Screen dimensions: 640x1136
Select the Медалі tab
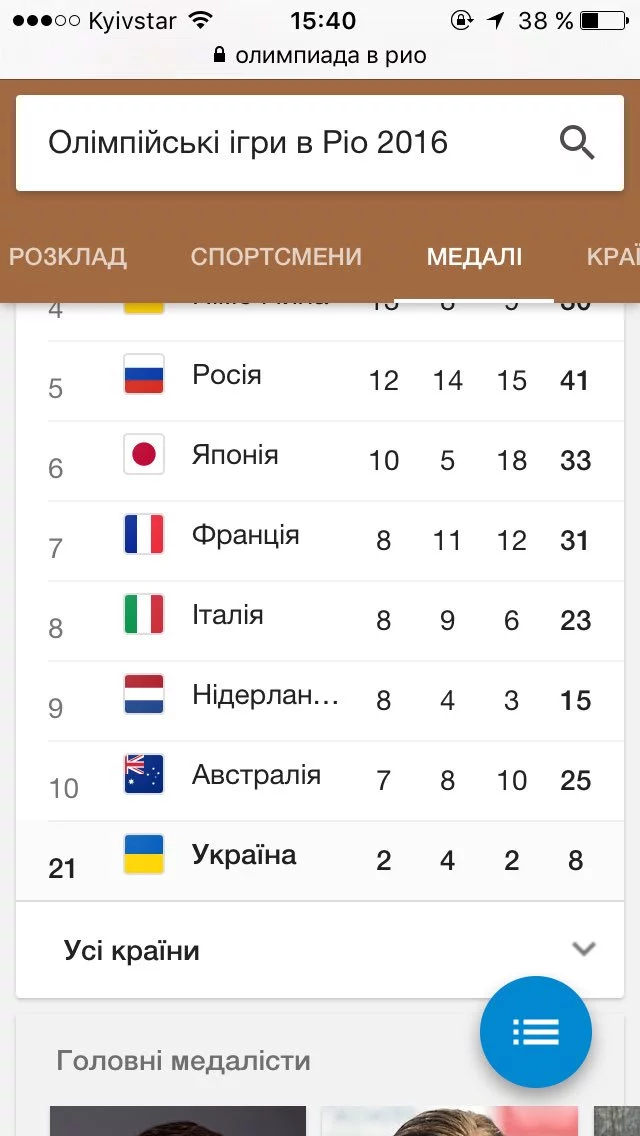click(x=474, y=257)
